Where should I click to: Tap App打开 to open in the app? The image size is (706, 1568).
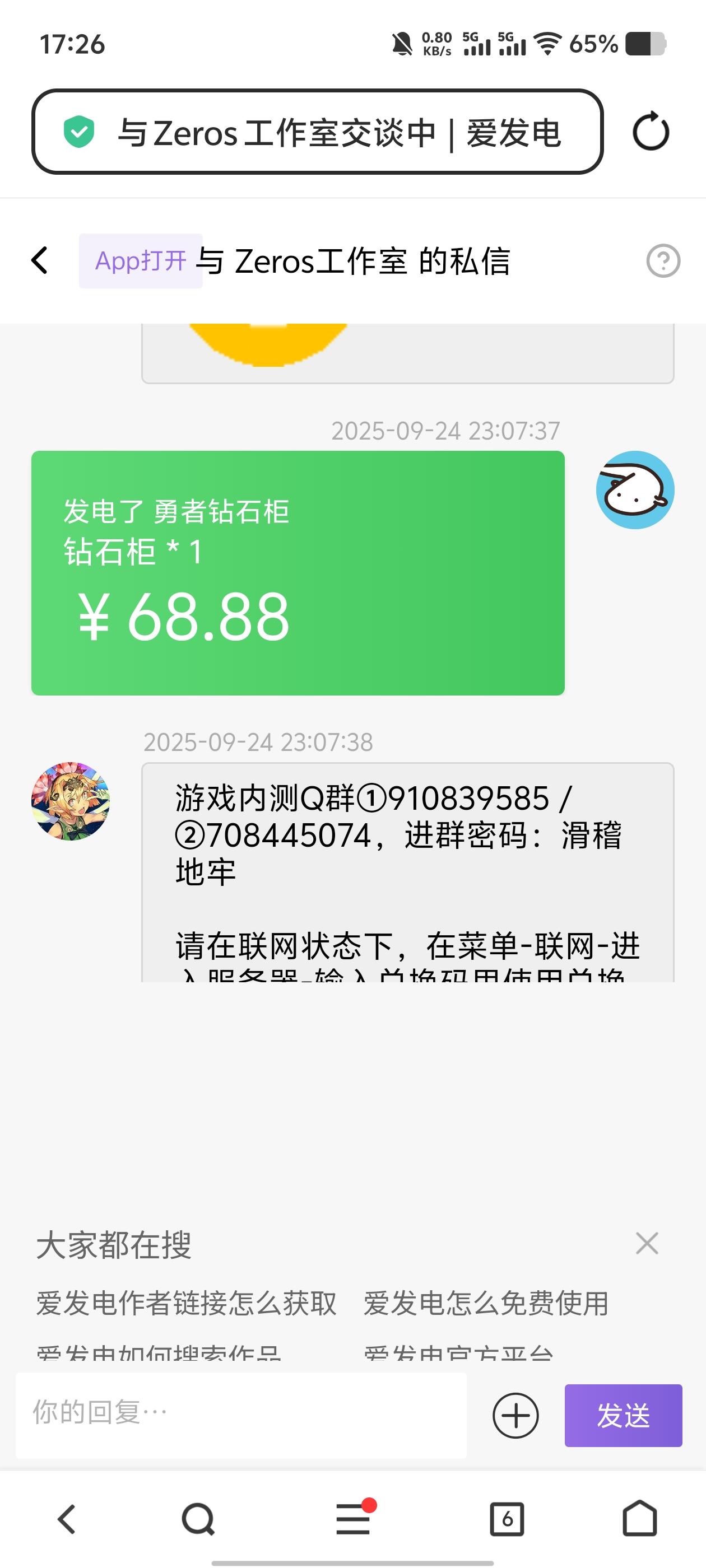click(x=141, y=260)
